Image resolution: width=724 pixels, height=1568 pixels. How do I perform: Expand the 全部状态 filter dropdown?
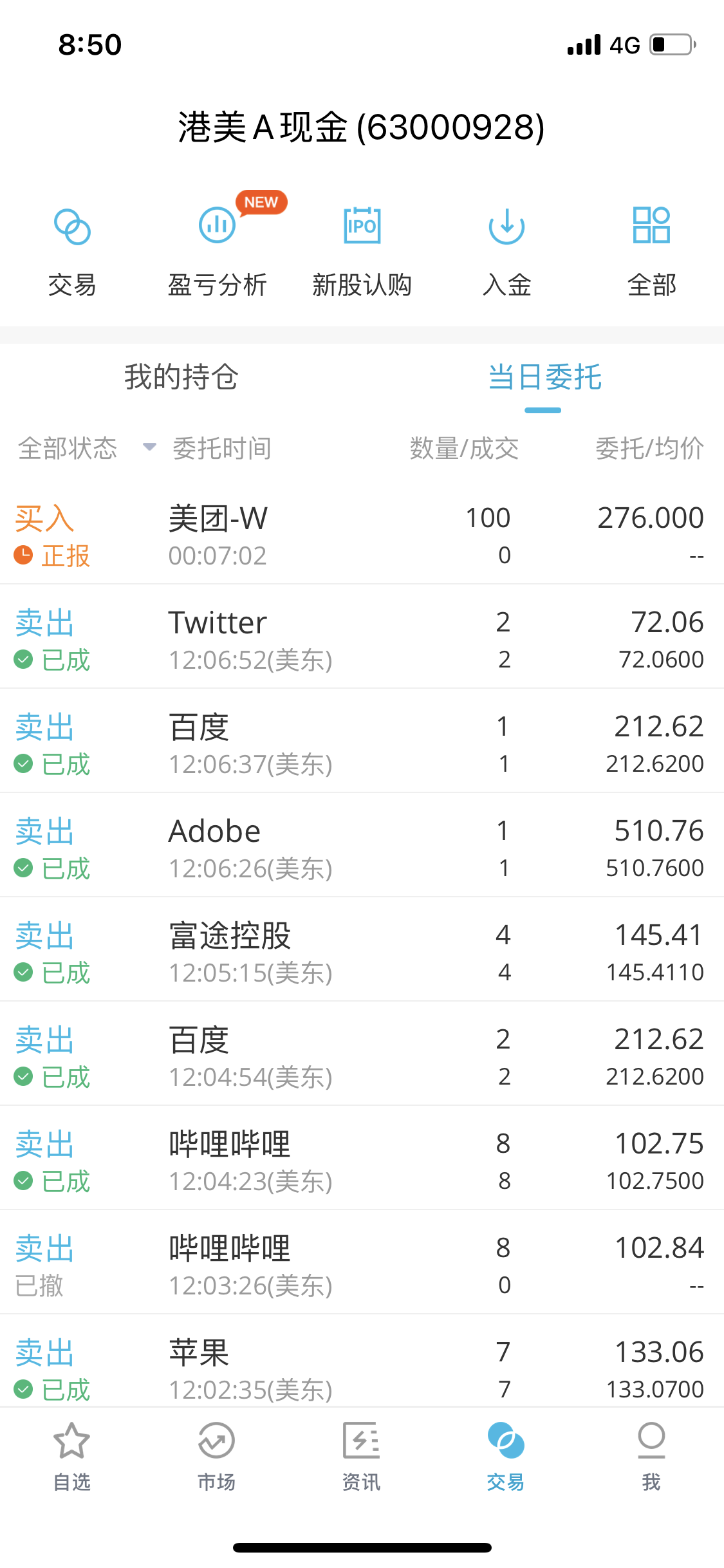tap(86, 448)
